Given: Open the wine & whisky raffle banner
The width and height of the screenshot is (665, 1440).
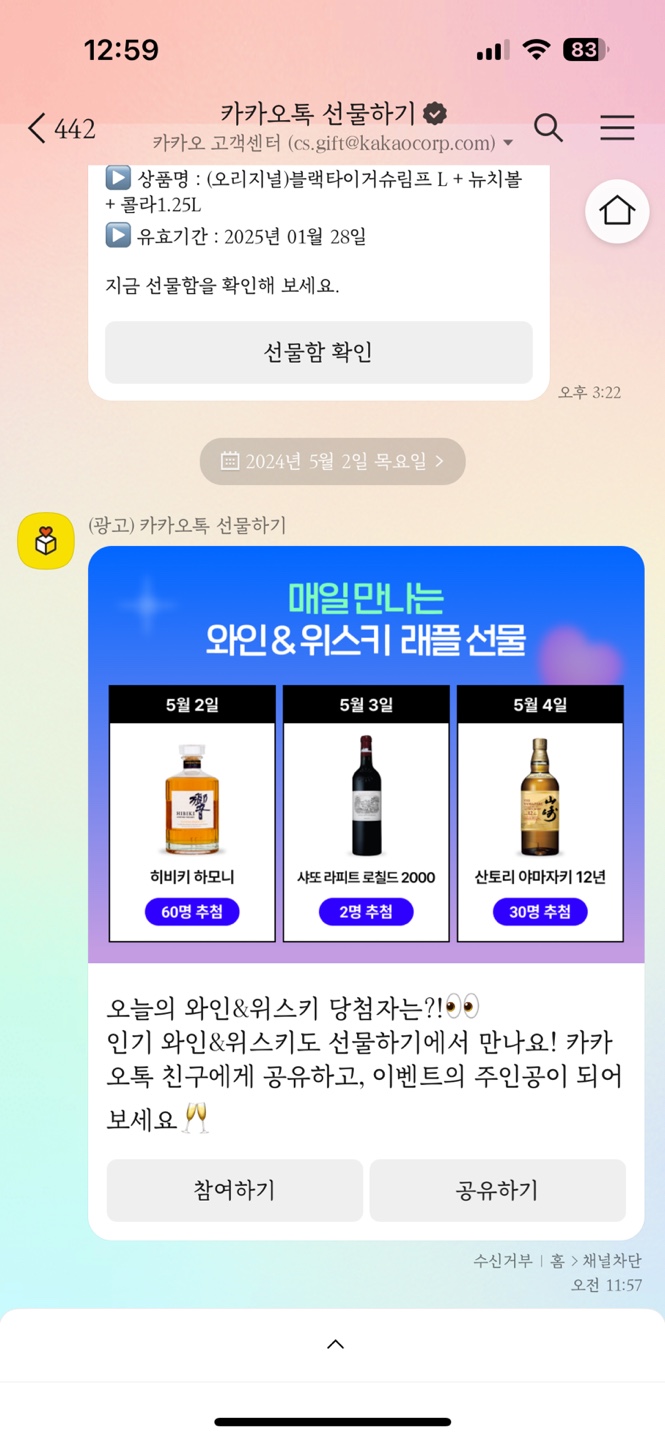Looking at the screenshot, I should [x=366, y=755].
